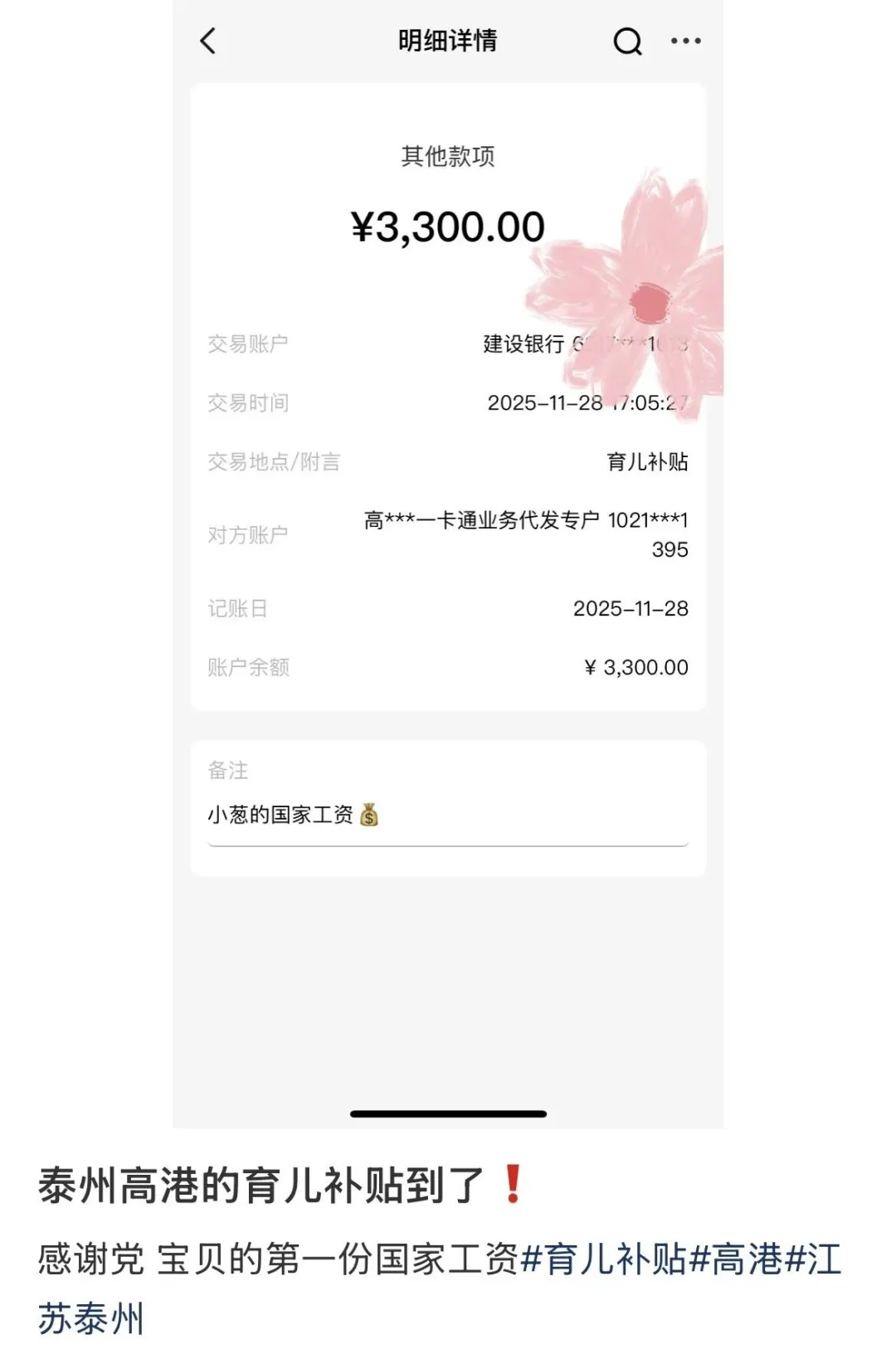
Task: Select the 建设银行 account entry
Action: point(524,343)
